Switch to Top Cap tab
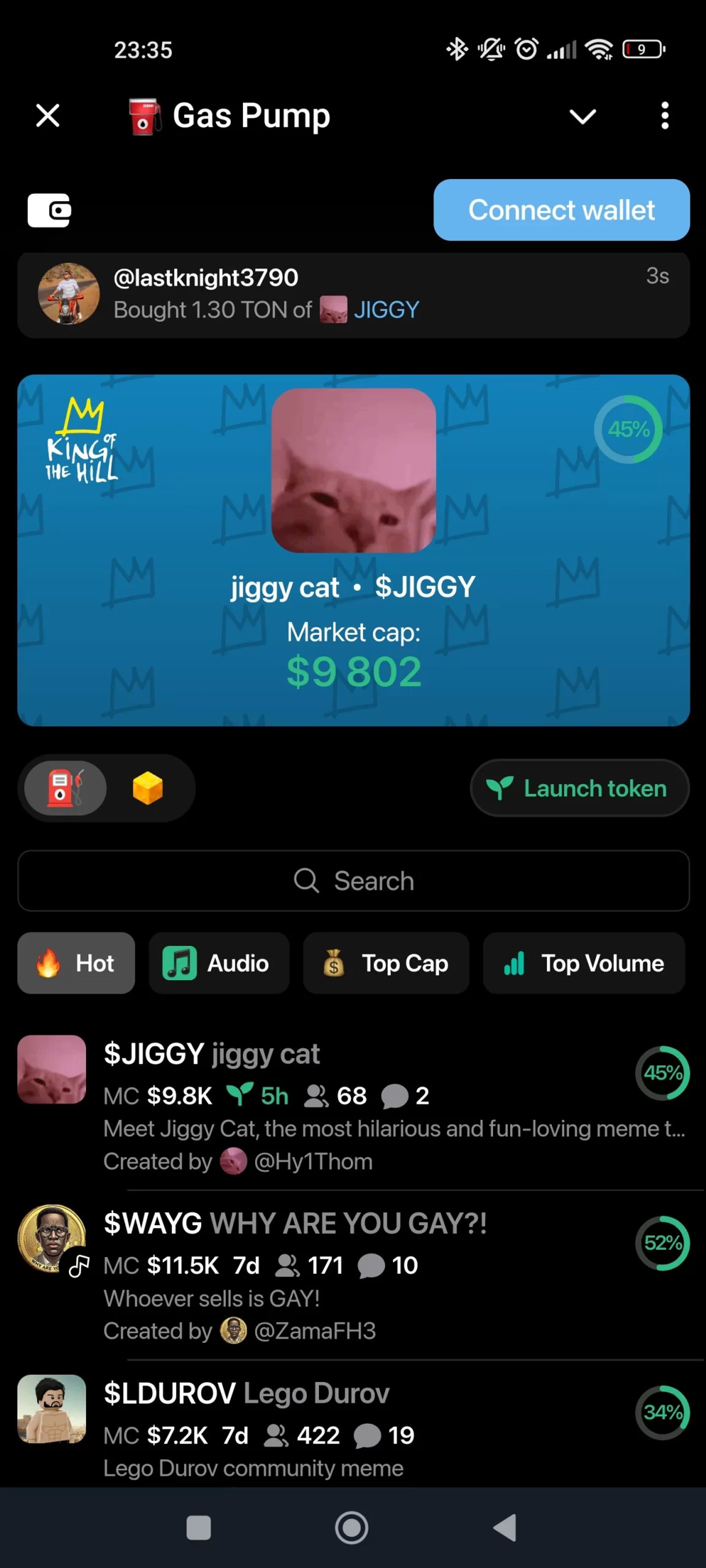The image size is (706, 1568). 386,963
